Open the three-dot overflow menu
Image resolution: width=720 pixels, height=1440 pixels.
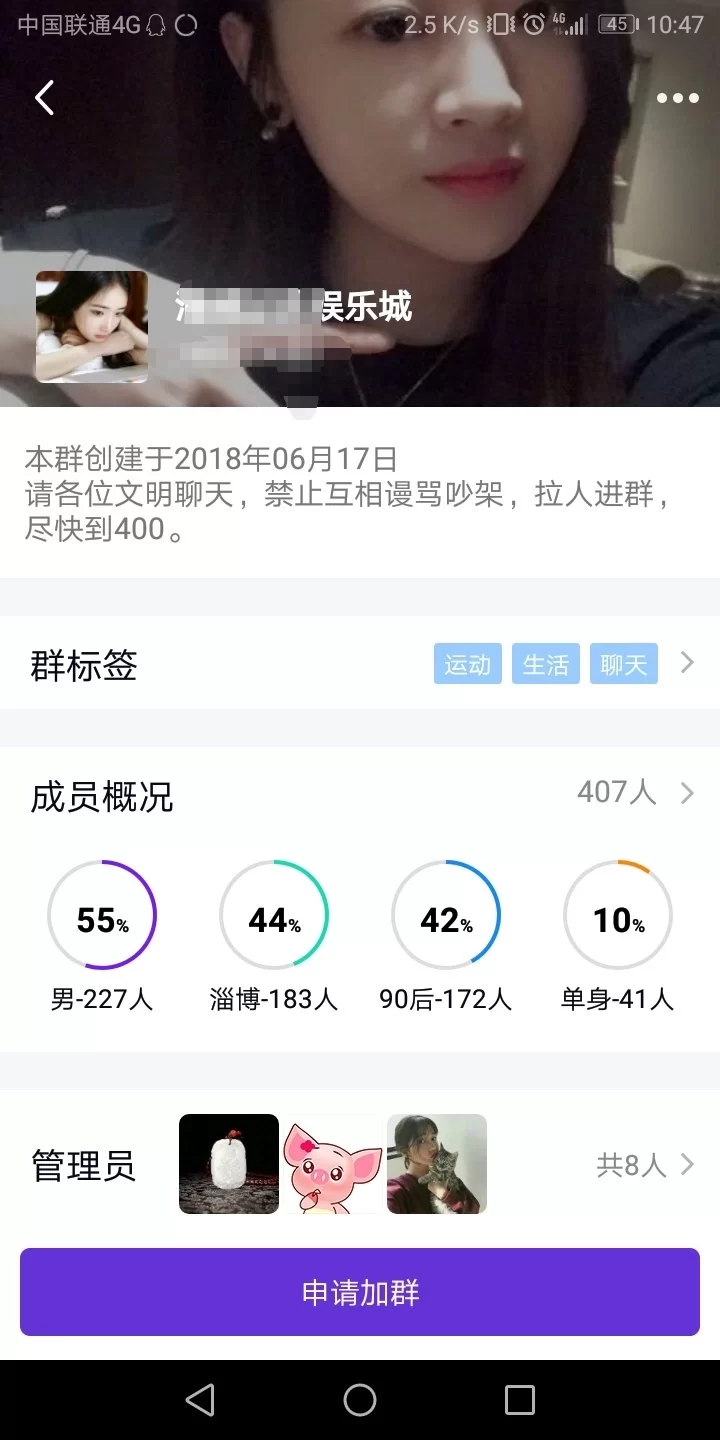[677, 98]
